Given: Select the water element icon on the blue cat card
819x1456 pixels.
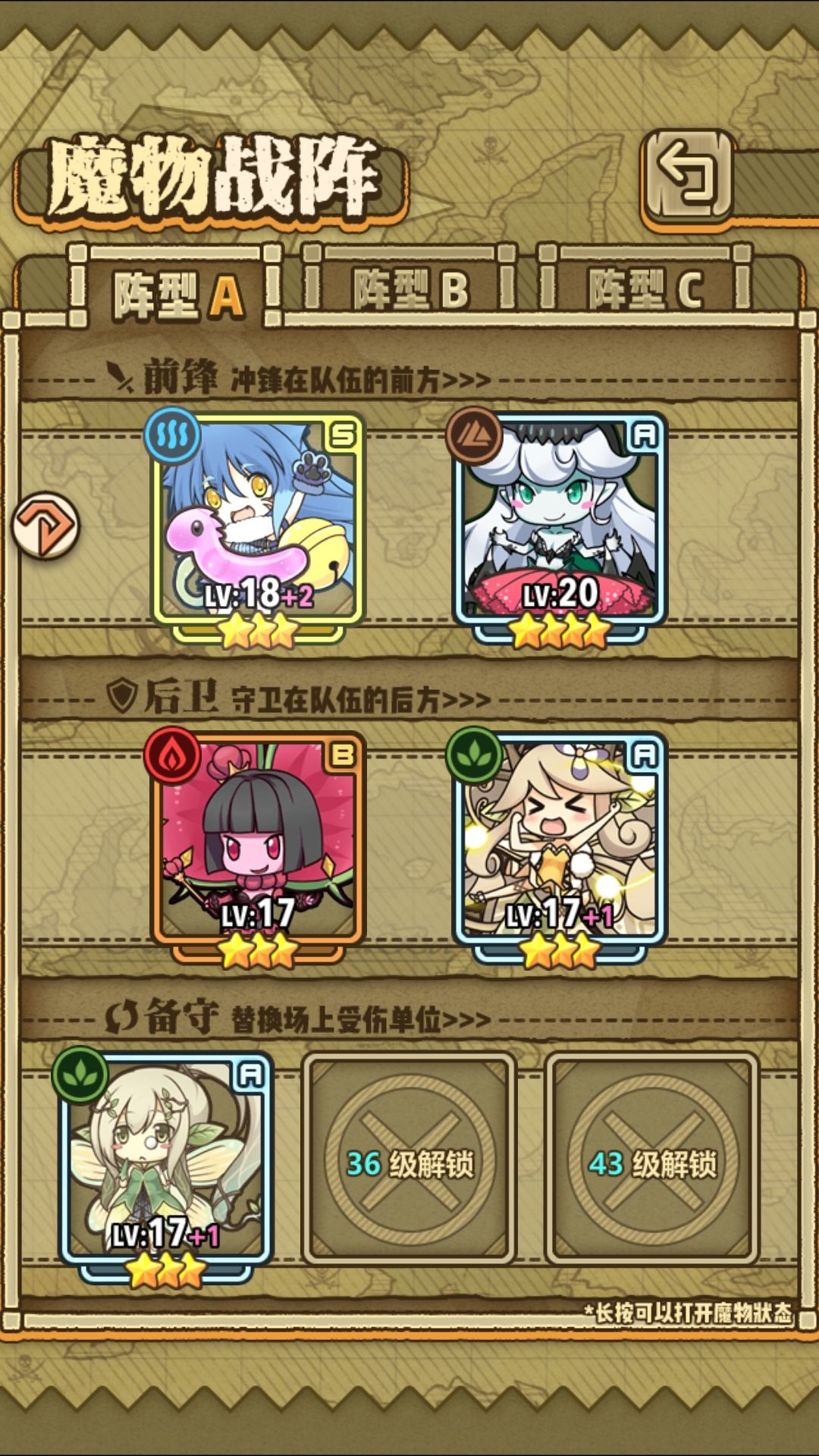Looking at the screenshot, I should [x=173, y=435].
